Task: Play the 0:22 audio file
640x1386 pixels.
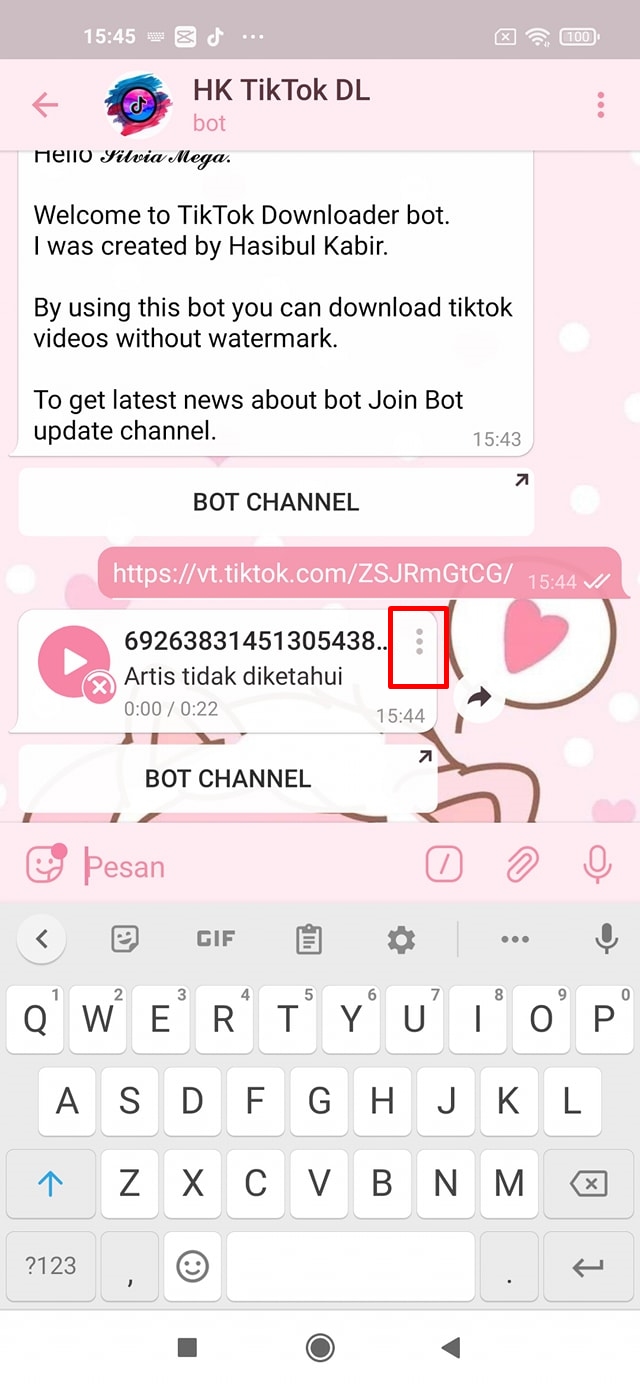Action: pyautogui.click(x=74, y=661)
